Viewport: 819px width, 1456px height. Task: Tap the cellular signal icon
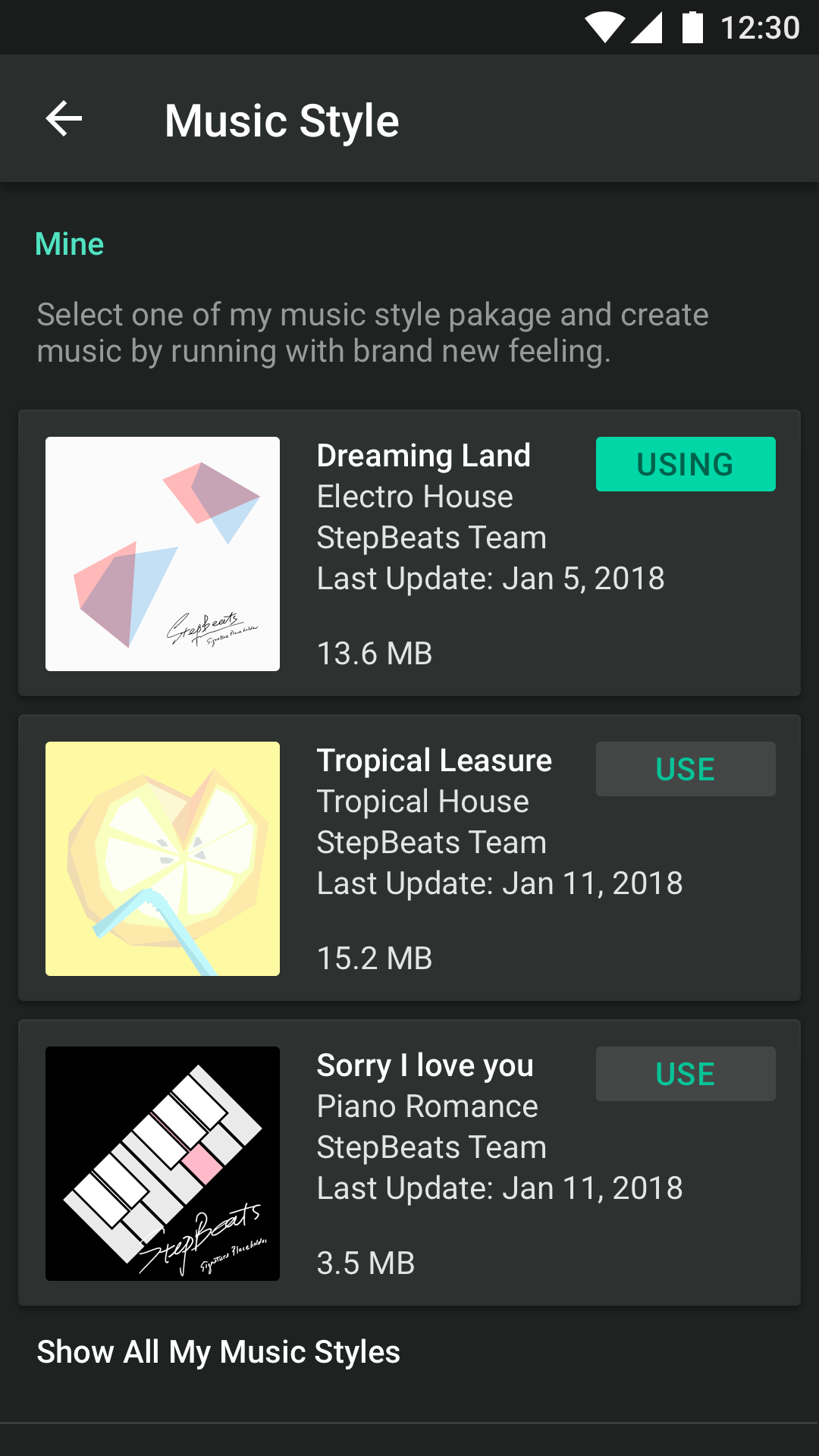pos(648,25)
